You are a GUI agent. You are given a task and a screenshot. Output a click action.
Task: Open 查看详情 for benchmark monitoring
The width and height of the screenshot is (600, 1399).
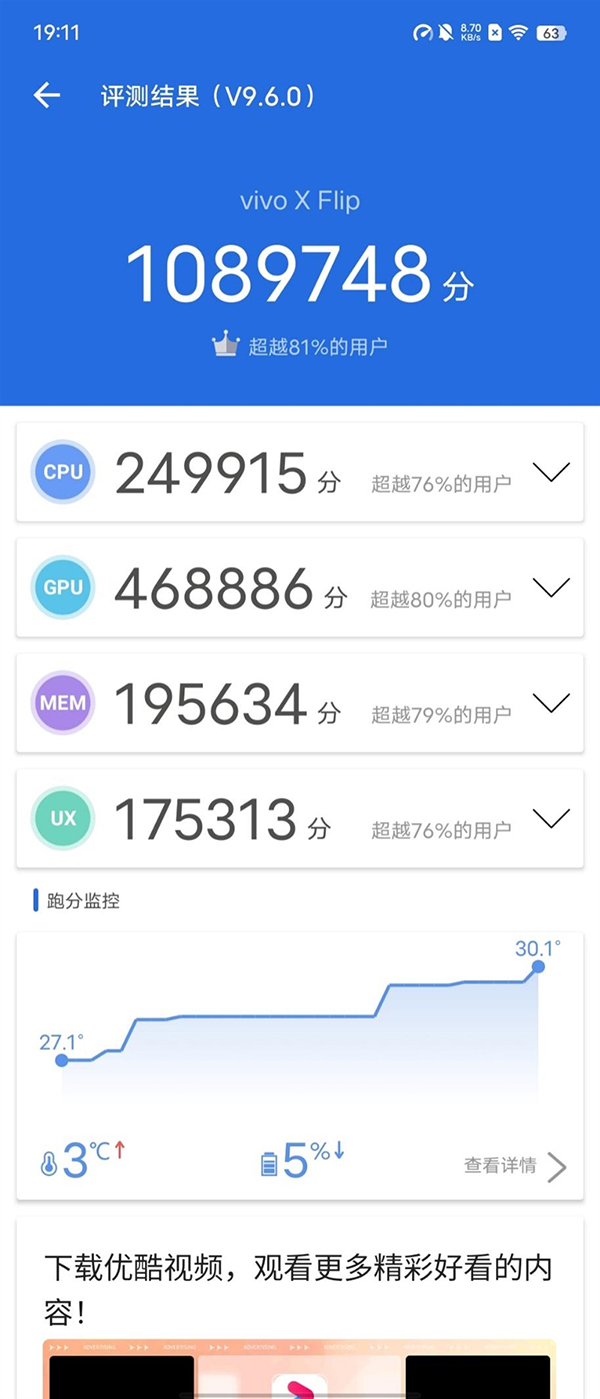pyautogui.click(x=514, y=1166)
